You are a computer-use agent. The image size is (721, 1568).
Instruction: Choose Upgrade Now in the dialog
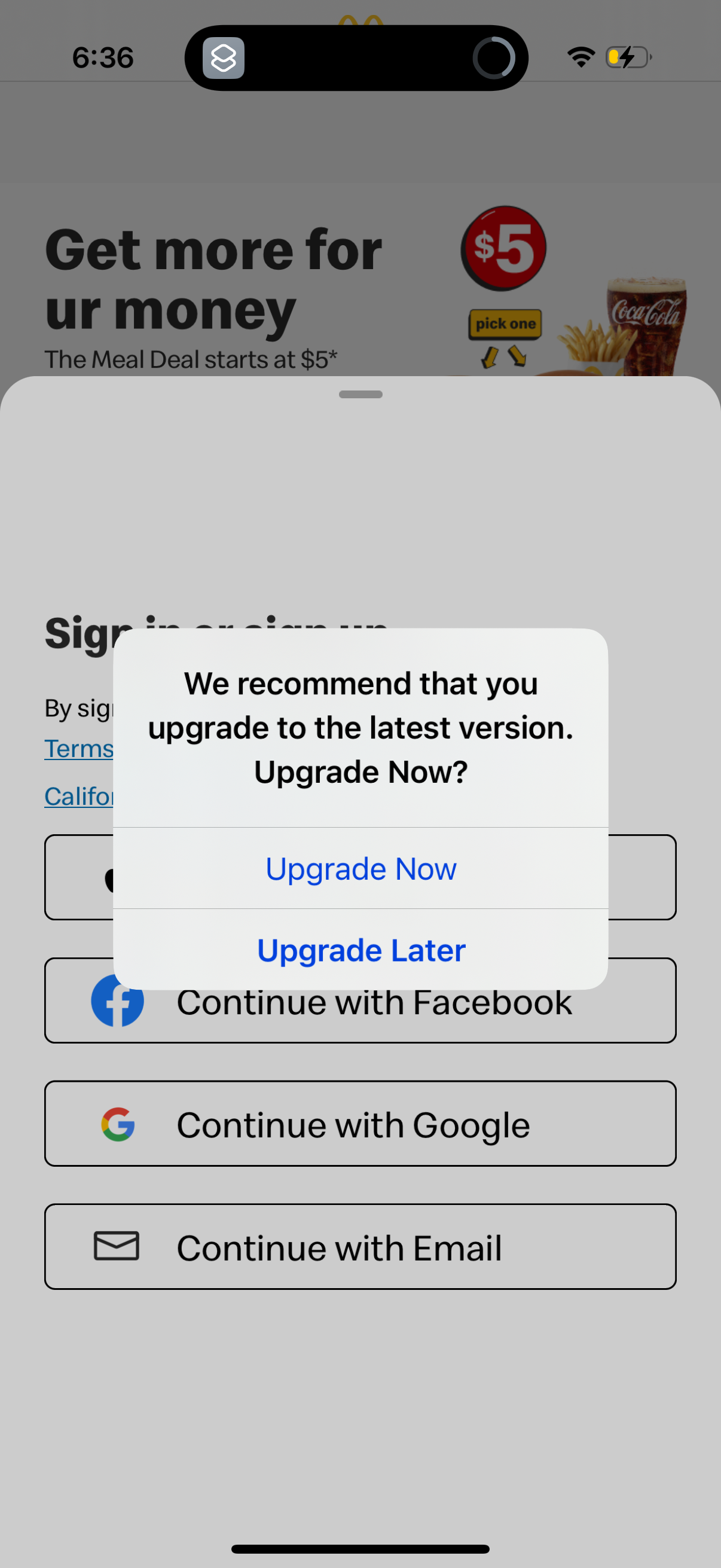(360, 868)
